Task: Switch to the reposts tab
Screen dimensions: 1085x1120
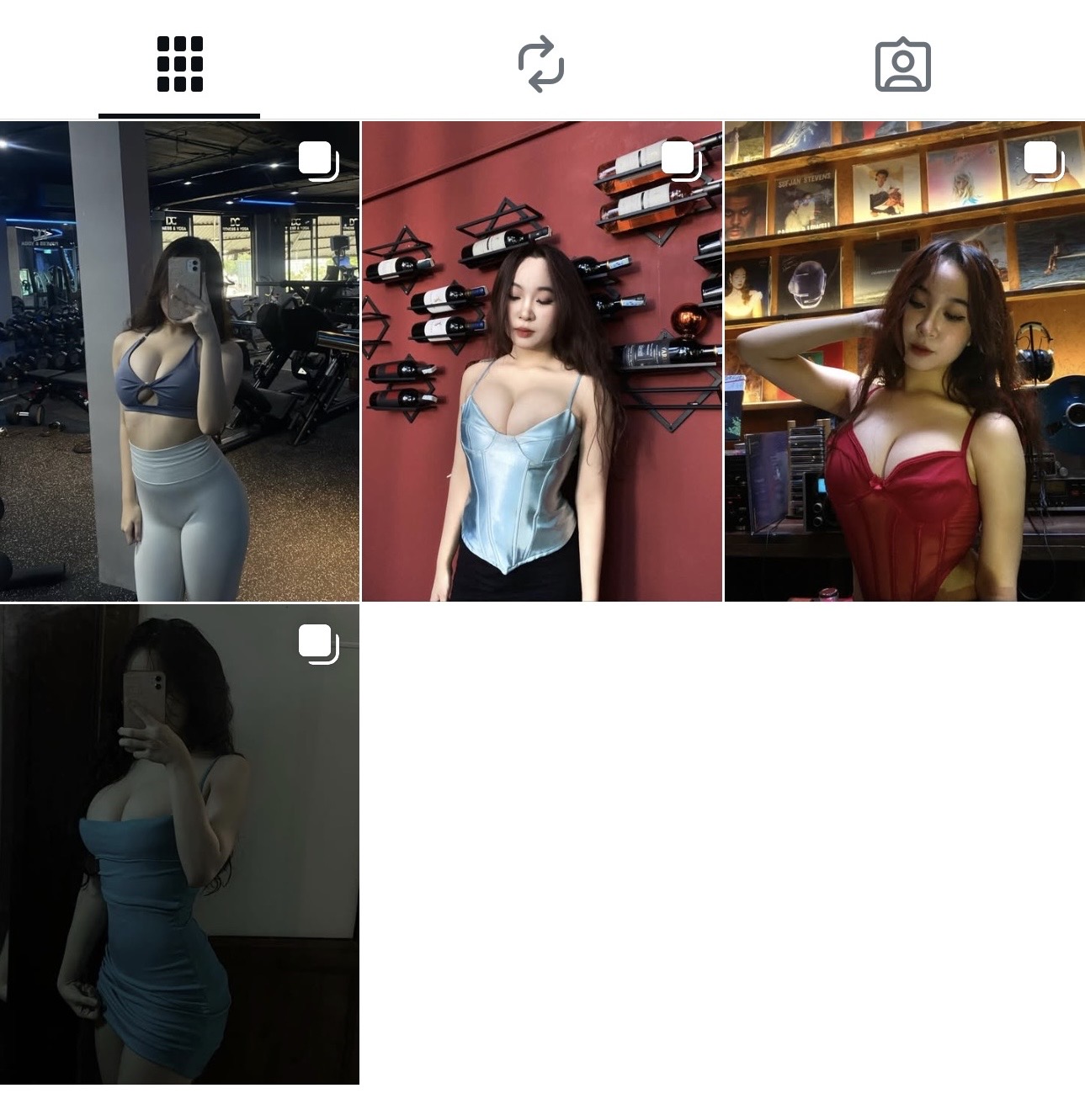Action: pos(541,64)
